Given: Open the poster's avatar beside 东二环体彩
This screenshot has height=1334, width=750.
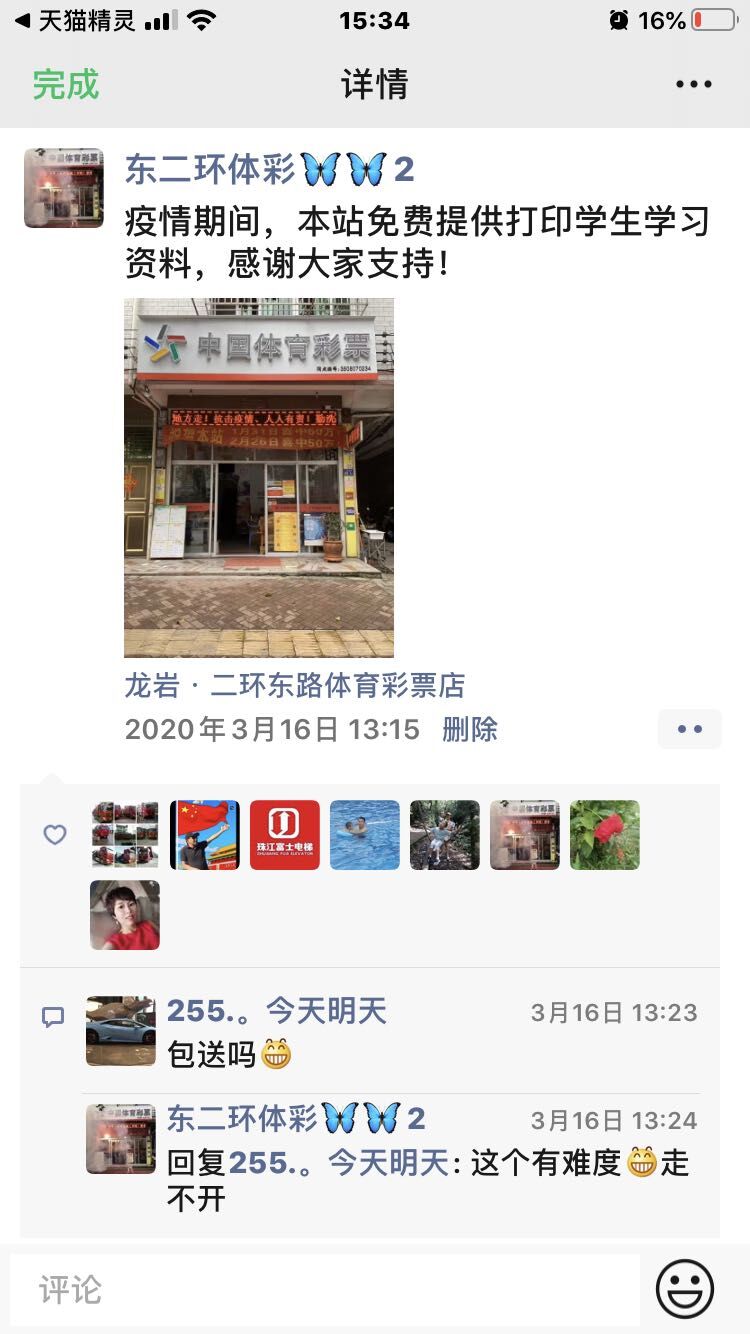Looking at the screenshot, I should (64, 188).
